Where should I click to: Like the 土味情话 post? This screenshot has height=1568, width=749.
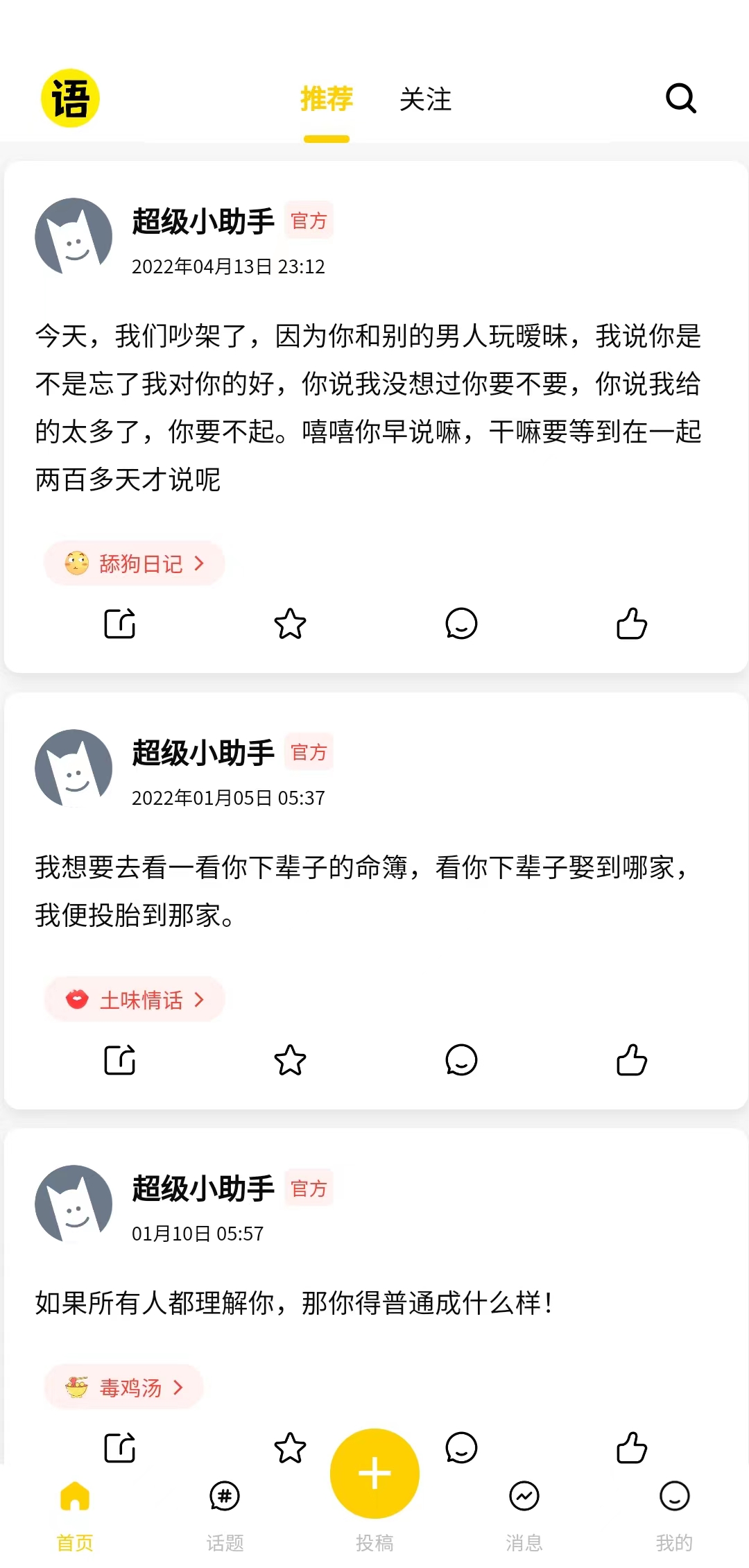pyautogui.click(x=630, y=1059)
